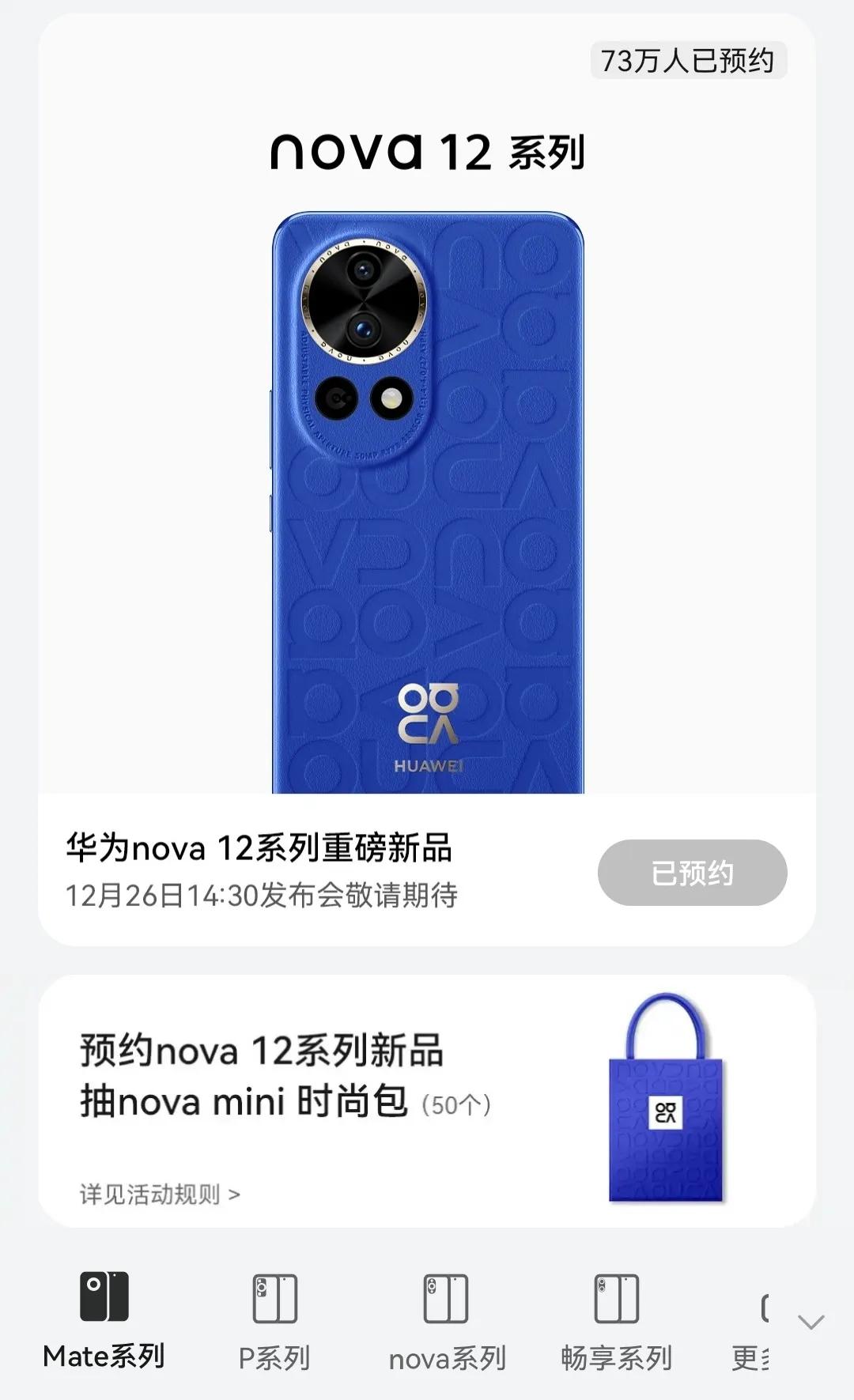This screenshot has width=854, height=1400.
Task: Click the HUAWEI wordmark under the nova logo
Action: tap(427, 765)
